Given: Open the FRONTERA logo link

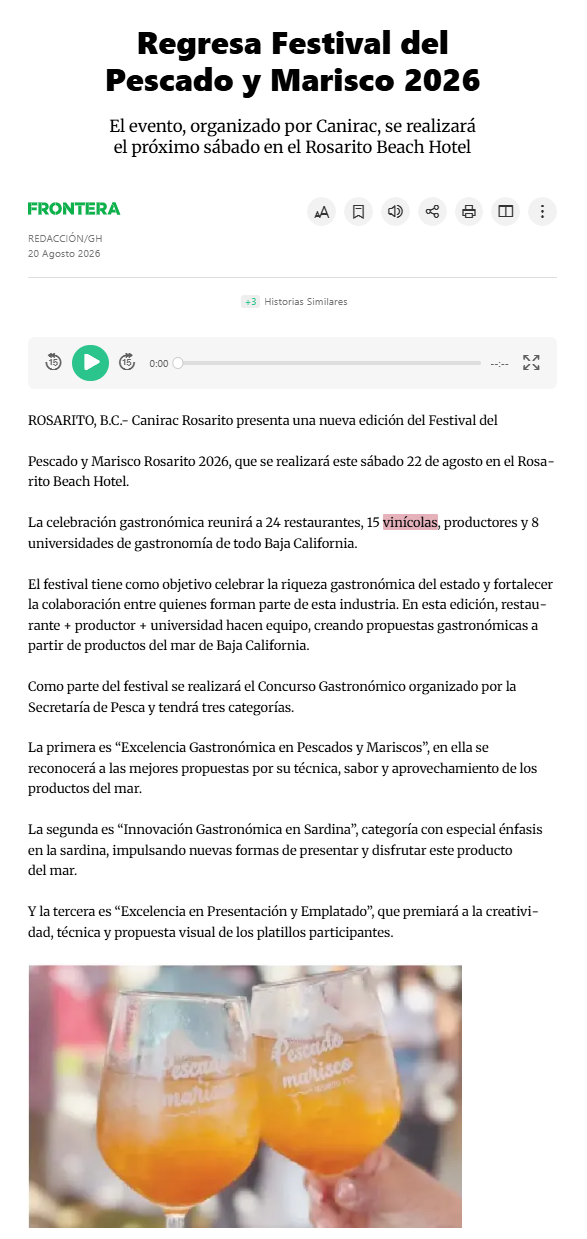Looking at the screenshot, I should [74, 209].
